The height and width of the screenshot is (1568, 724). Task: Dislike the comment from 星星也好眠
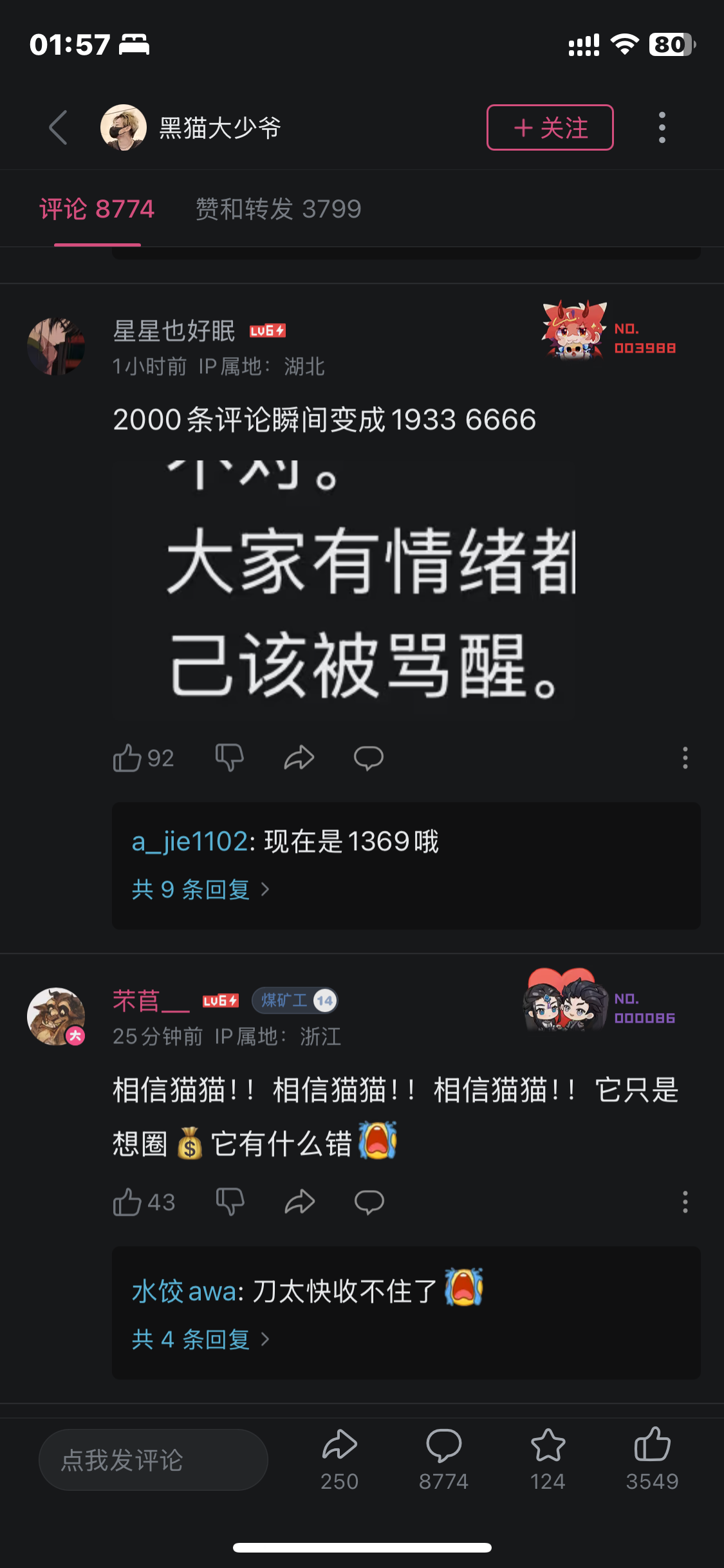(229, 758)
